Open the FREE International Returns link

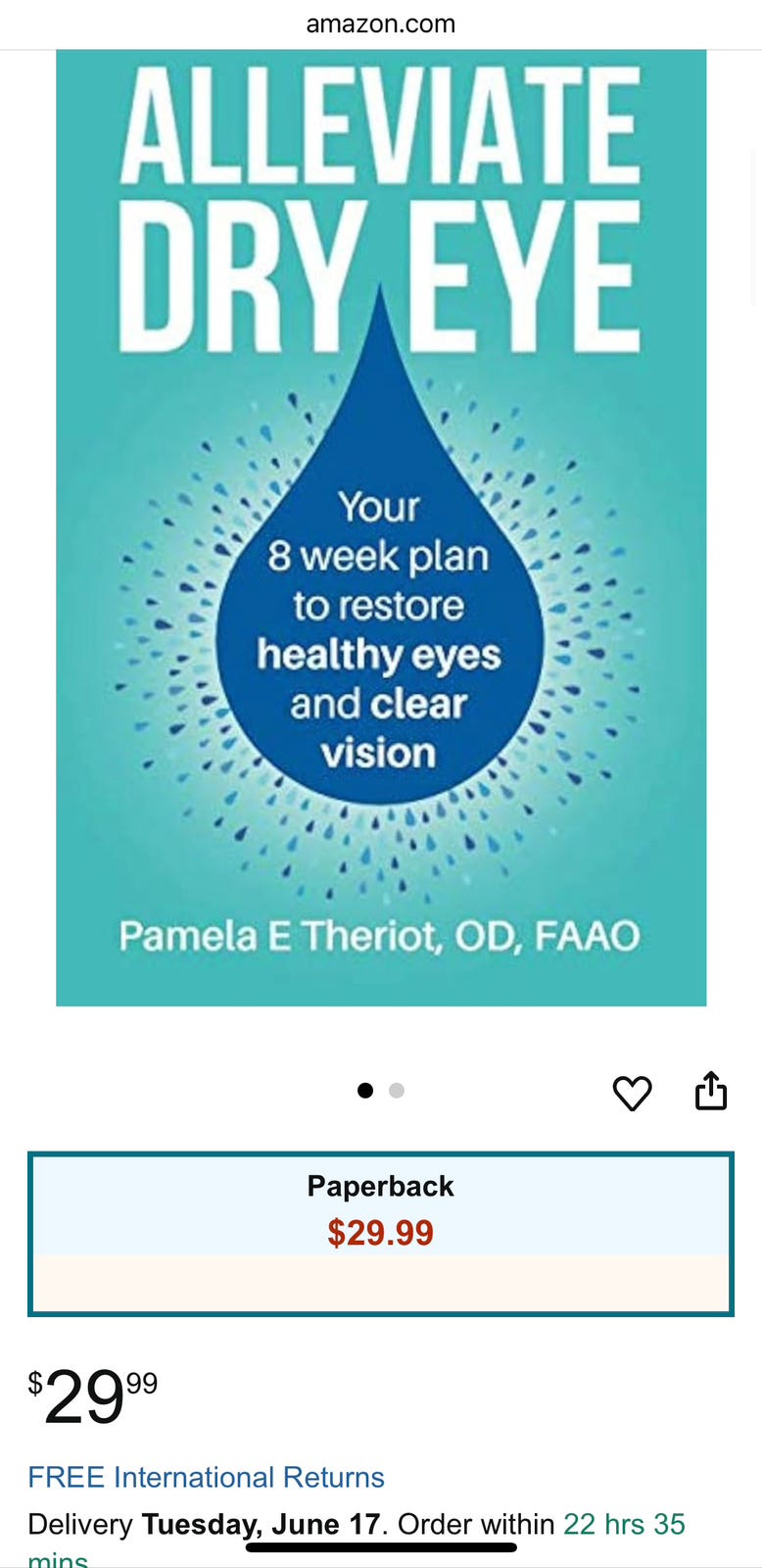tap(206, 1477)
